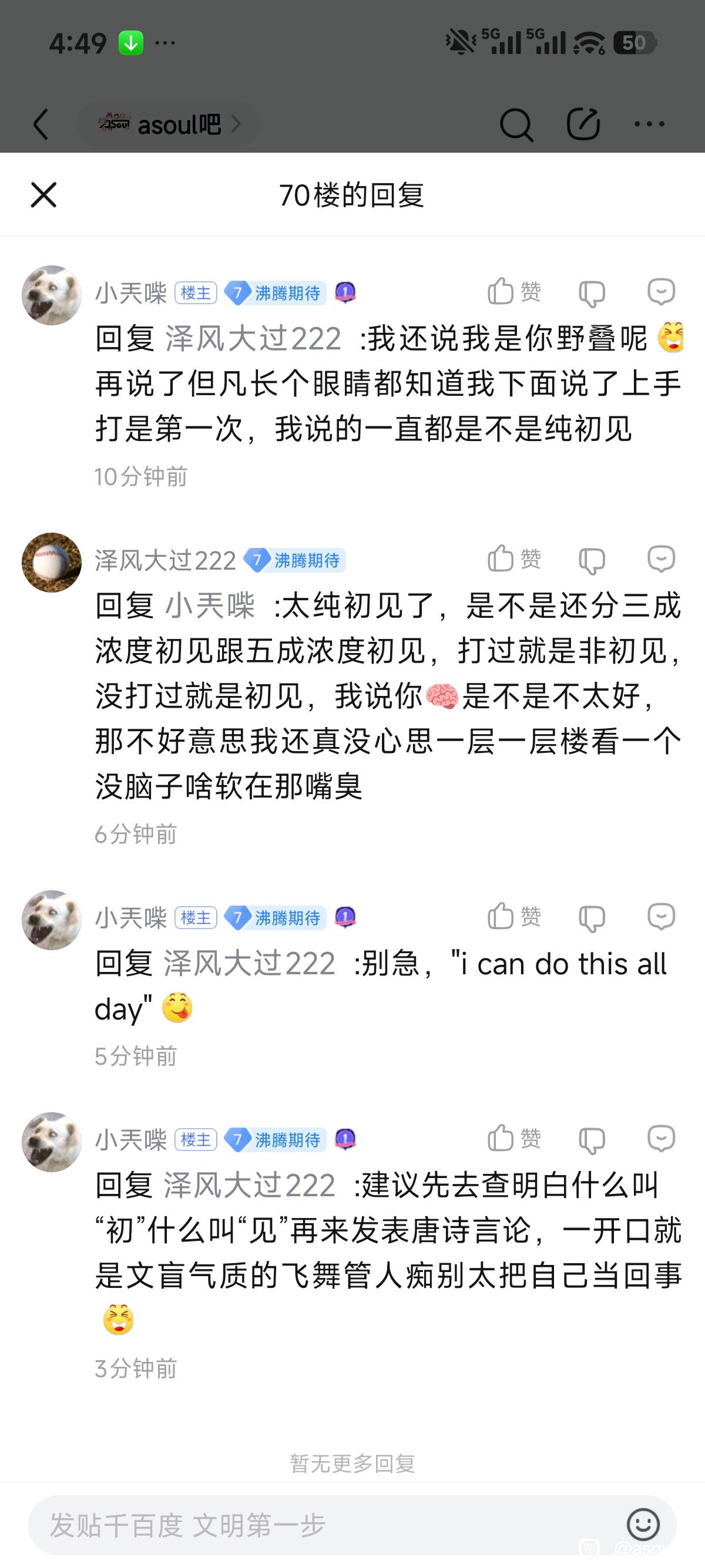Reply to the comment posted 10分钟前
This screenshot has height=1568, width=705.
660,292
